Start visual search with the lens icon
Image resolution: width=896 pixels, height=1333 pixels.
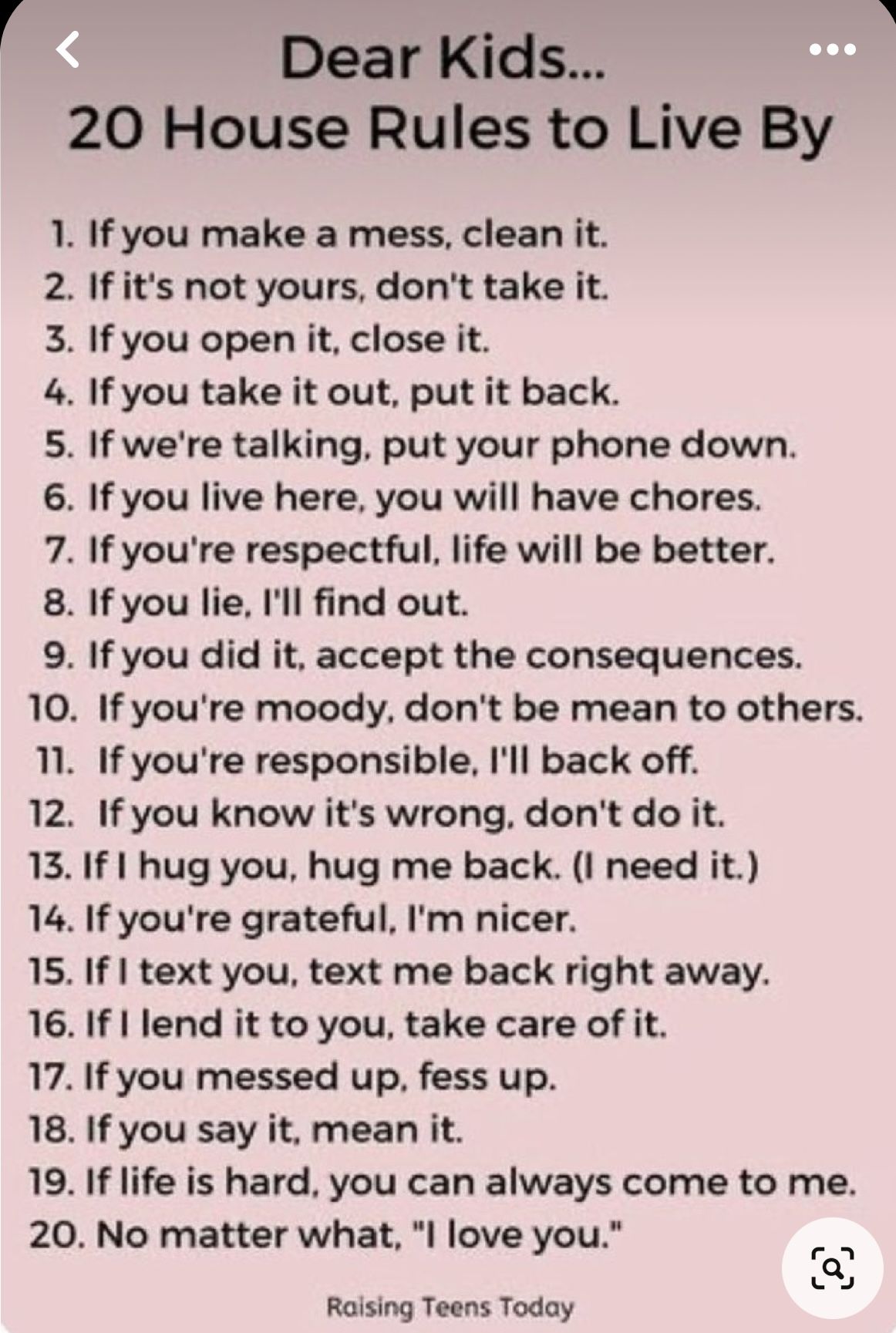(x=833, y=1267)
